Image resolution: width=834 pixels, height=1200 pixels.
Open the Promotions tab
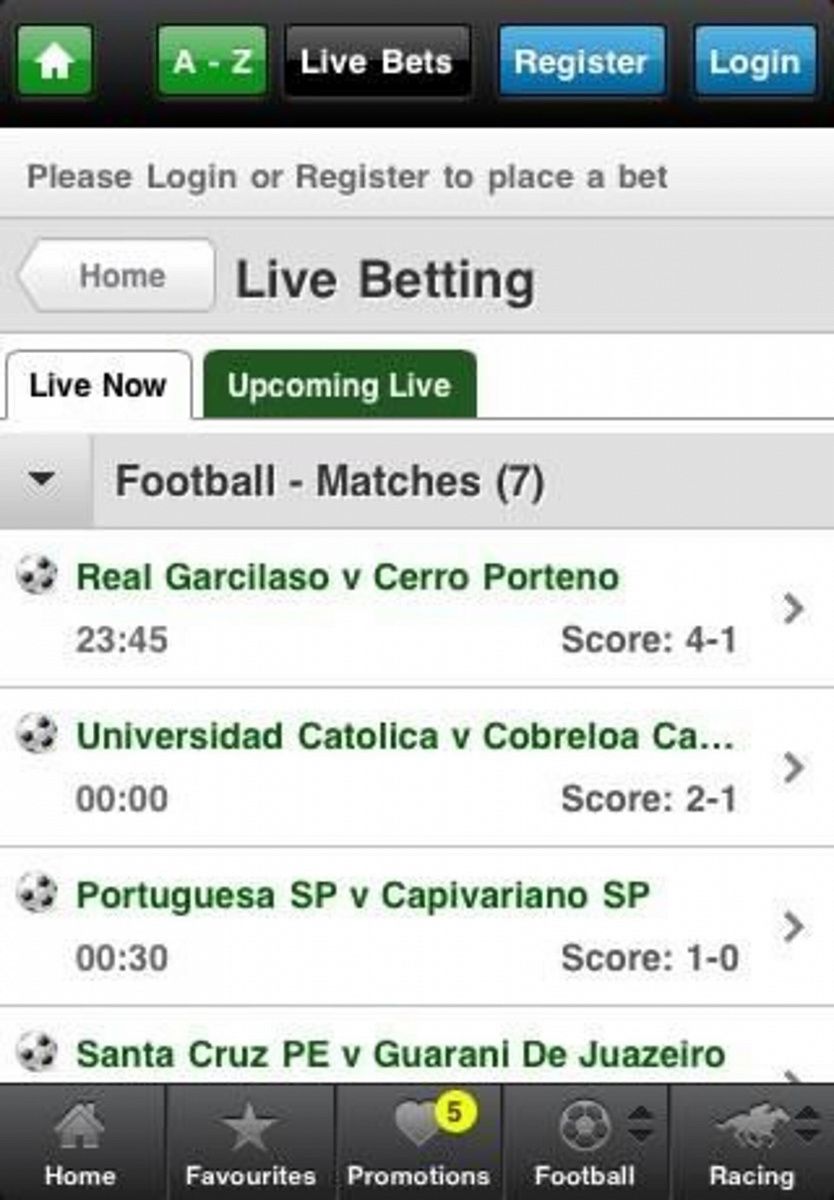click(418, 1143)
